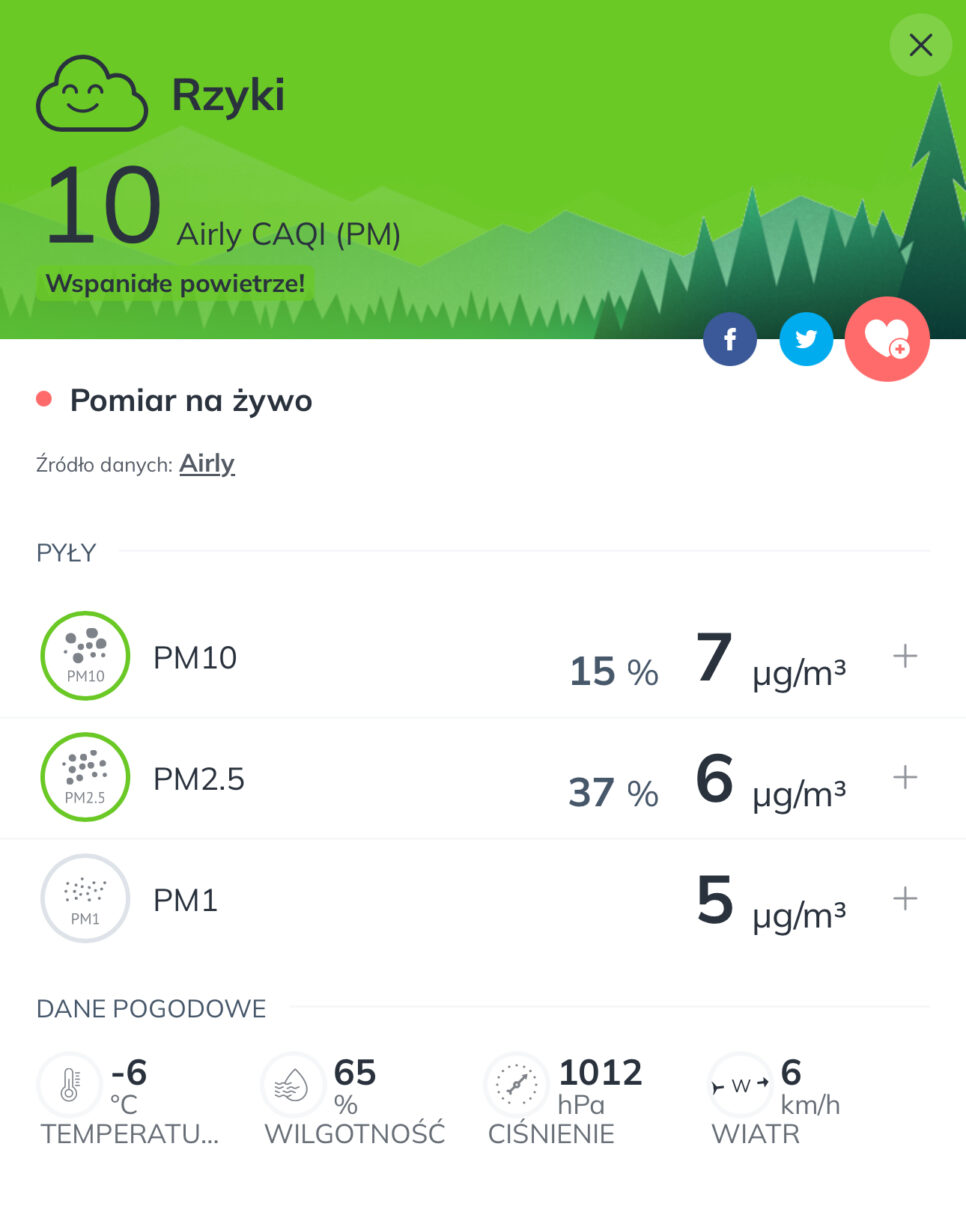966x1218 pixels.
Task: Share the reading on Twitter
Action: [x=806, y=340]
